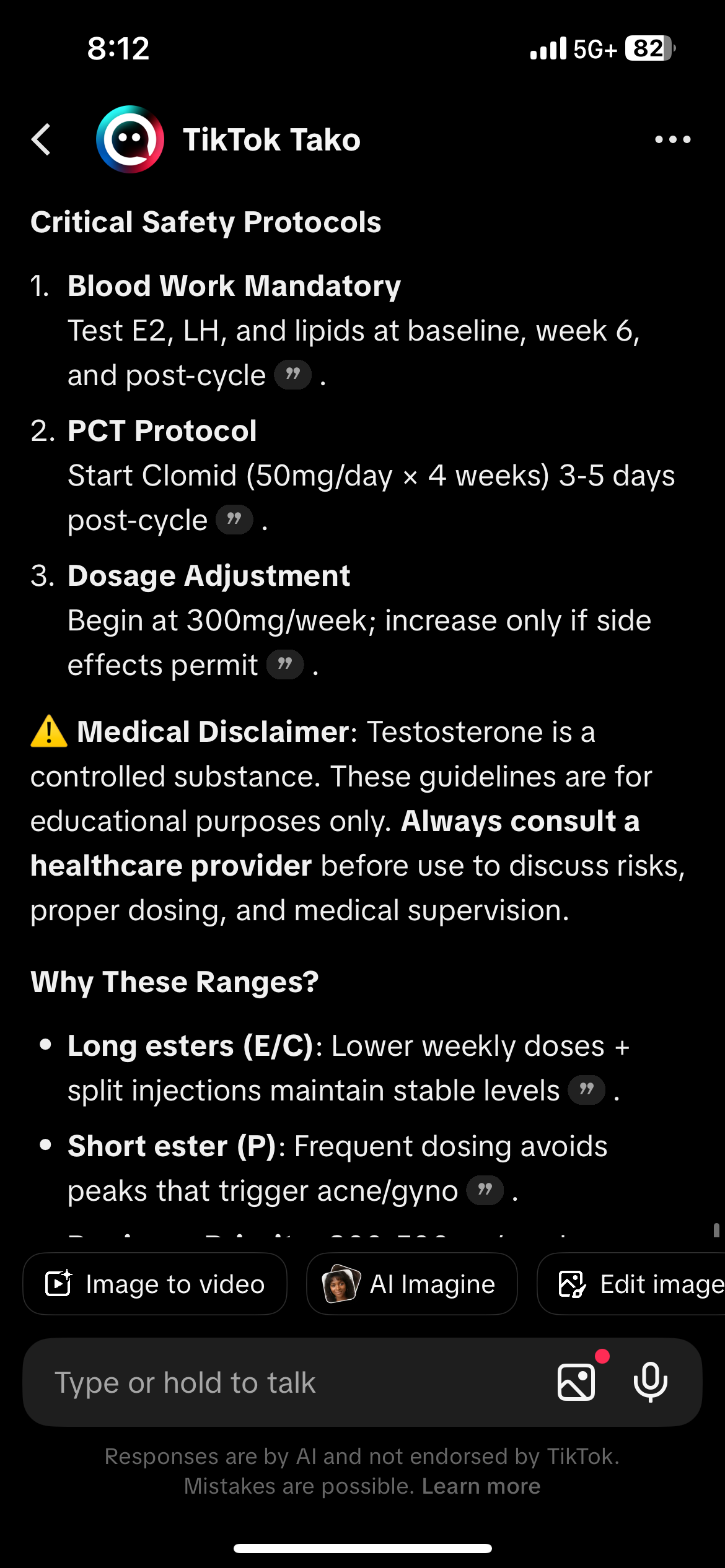View source citation for Long esters point
Viewport: 725px width, 1568px height.
587,1090
